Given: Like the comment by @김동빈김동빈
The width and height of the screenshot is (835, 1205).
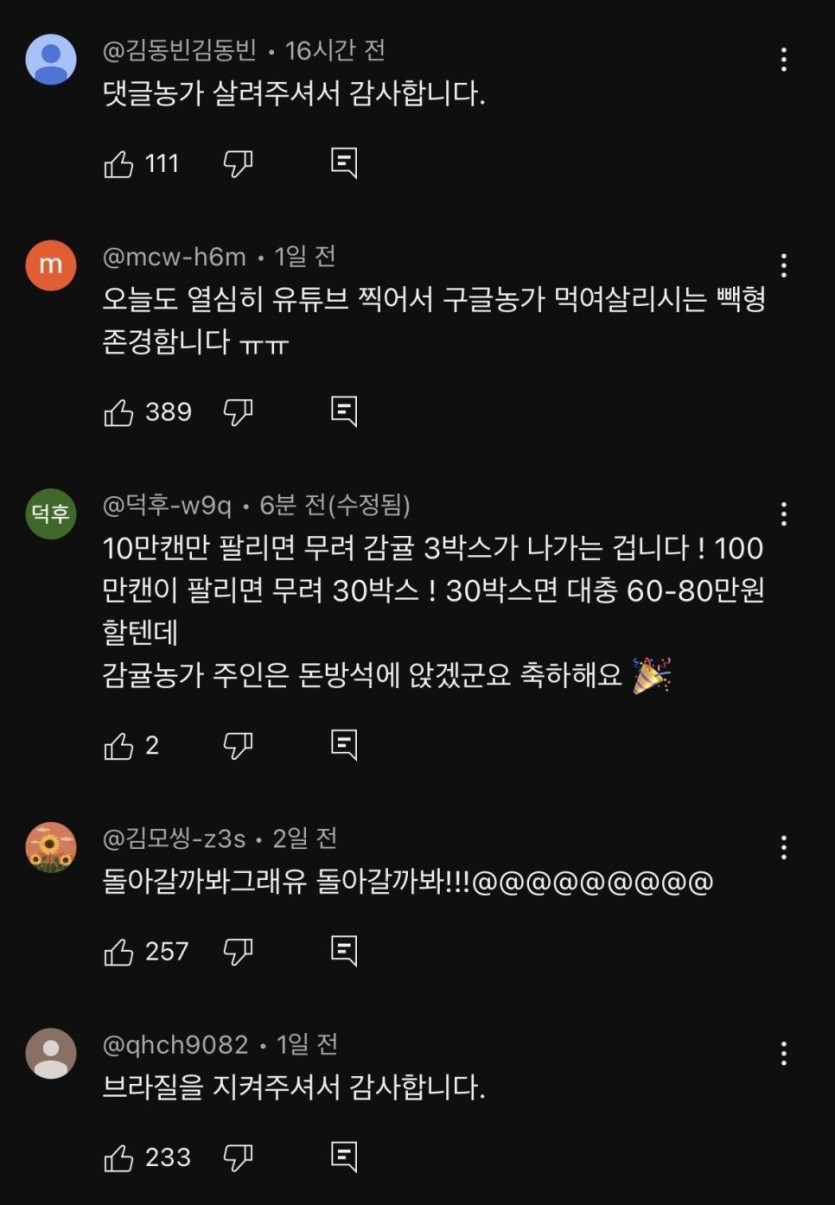Looking at the screenshot, I should (119, 164).
